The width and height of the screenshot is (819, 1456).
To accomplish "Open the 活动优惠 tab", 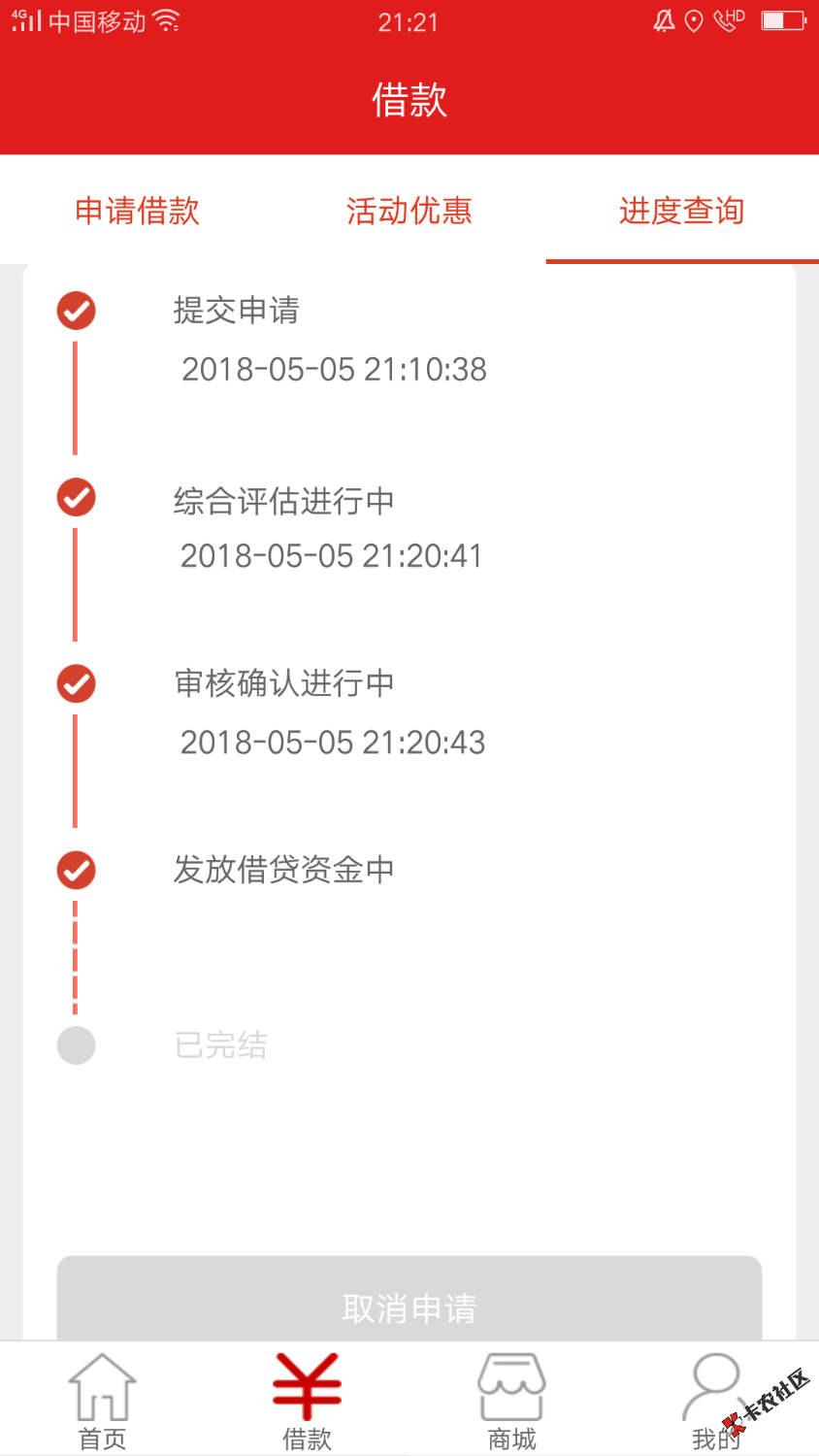I will coord(409,211).
